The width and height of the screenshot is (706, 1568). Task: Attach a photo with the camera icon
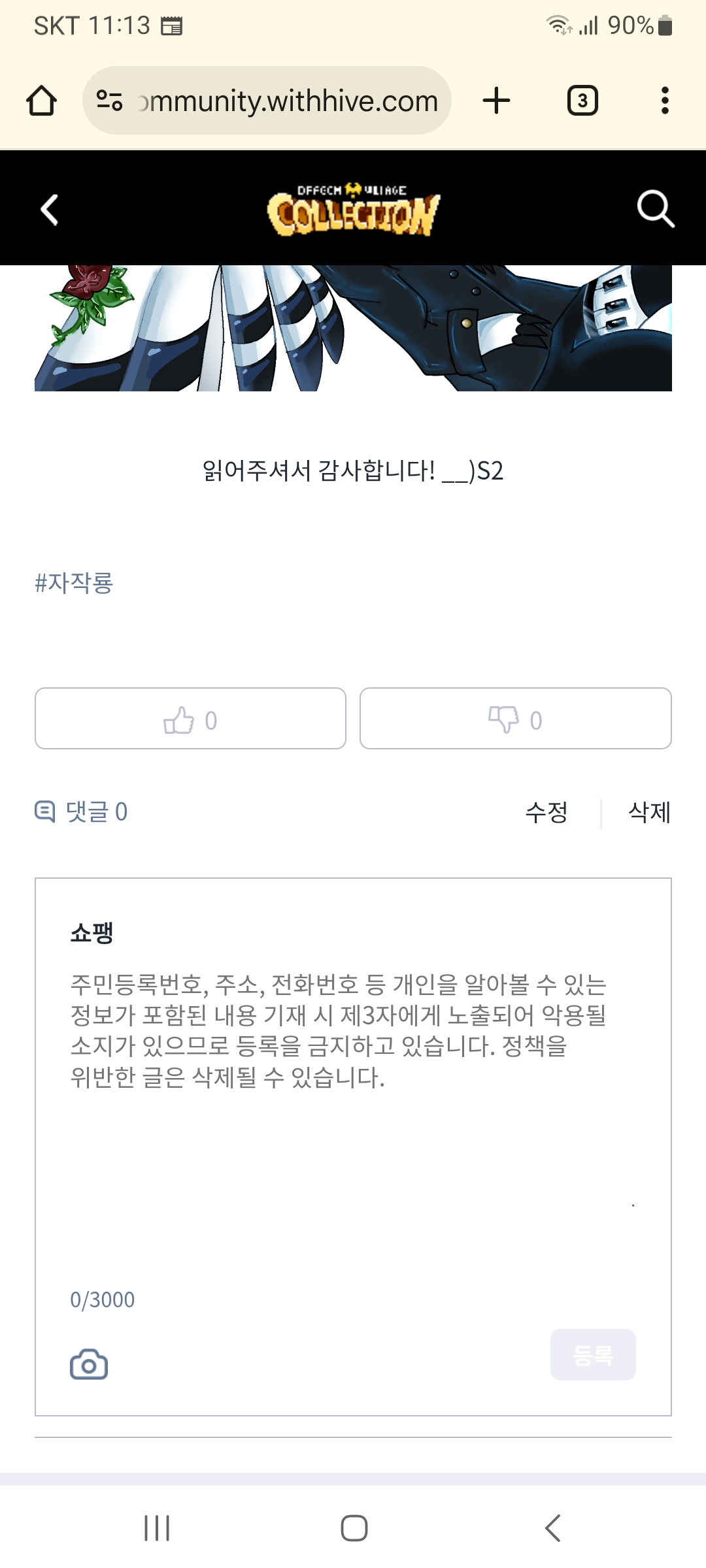(89, 1364)
